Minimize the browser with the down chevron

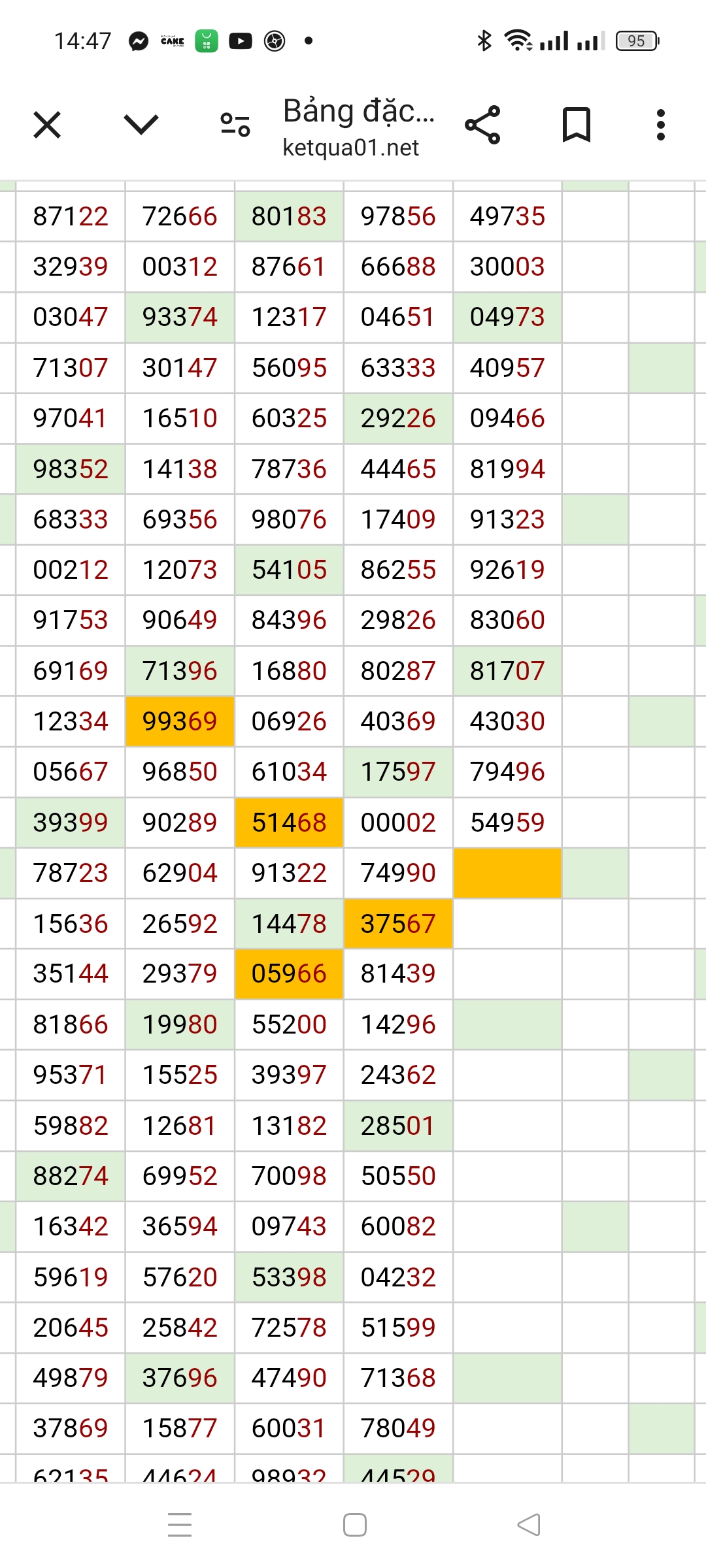pos(141,124)
